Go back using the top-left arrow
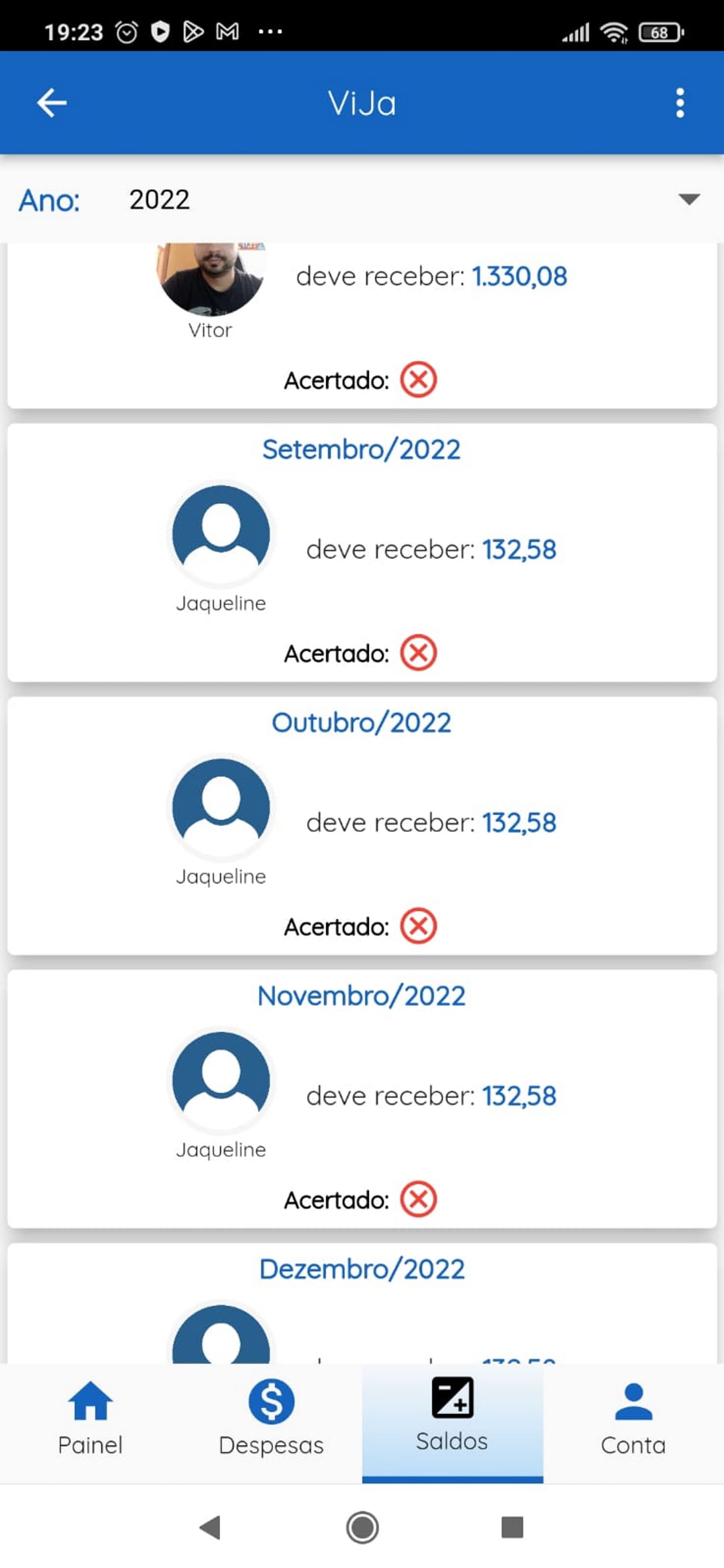The height and width of the screenshot is (1568, 724). coord(52,102)
